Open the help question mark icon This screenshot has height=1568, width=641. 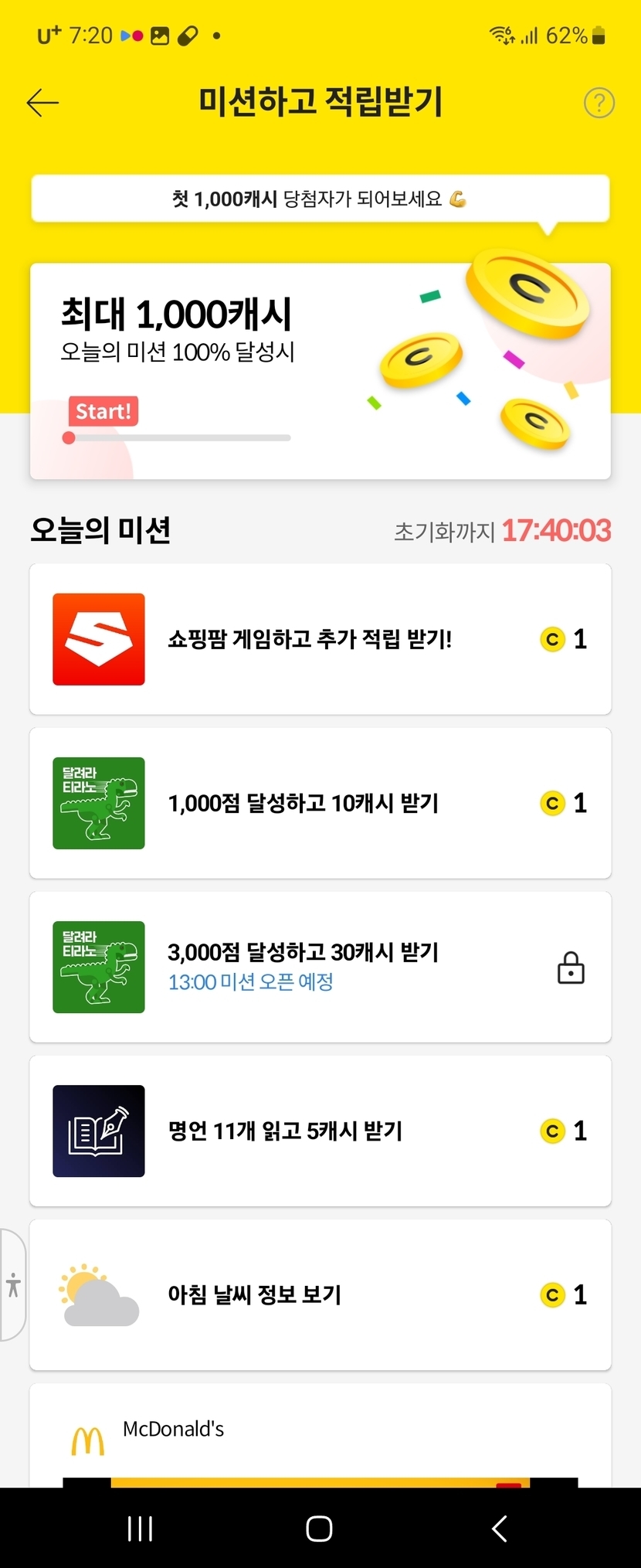pyautogui.click(x=599, y=102)
